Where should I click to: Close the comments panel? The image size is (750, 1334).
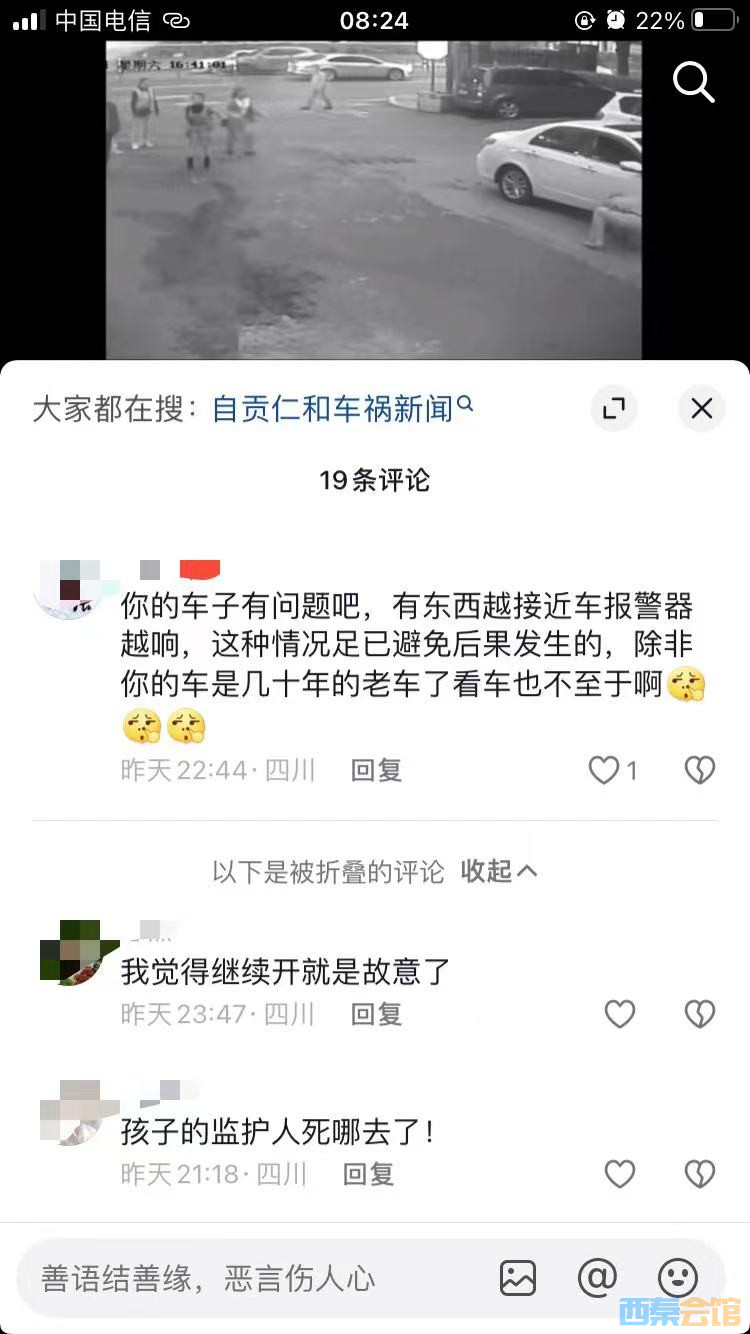701,408
